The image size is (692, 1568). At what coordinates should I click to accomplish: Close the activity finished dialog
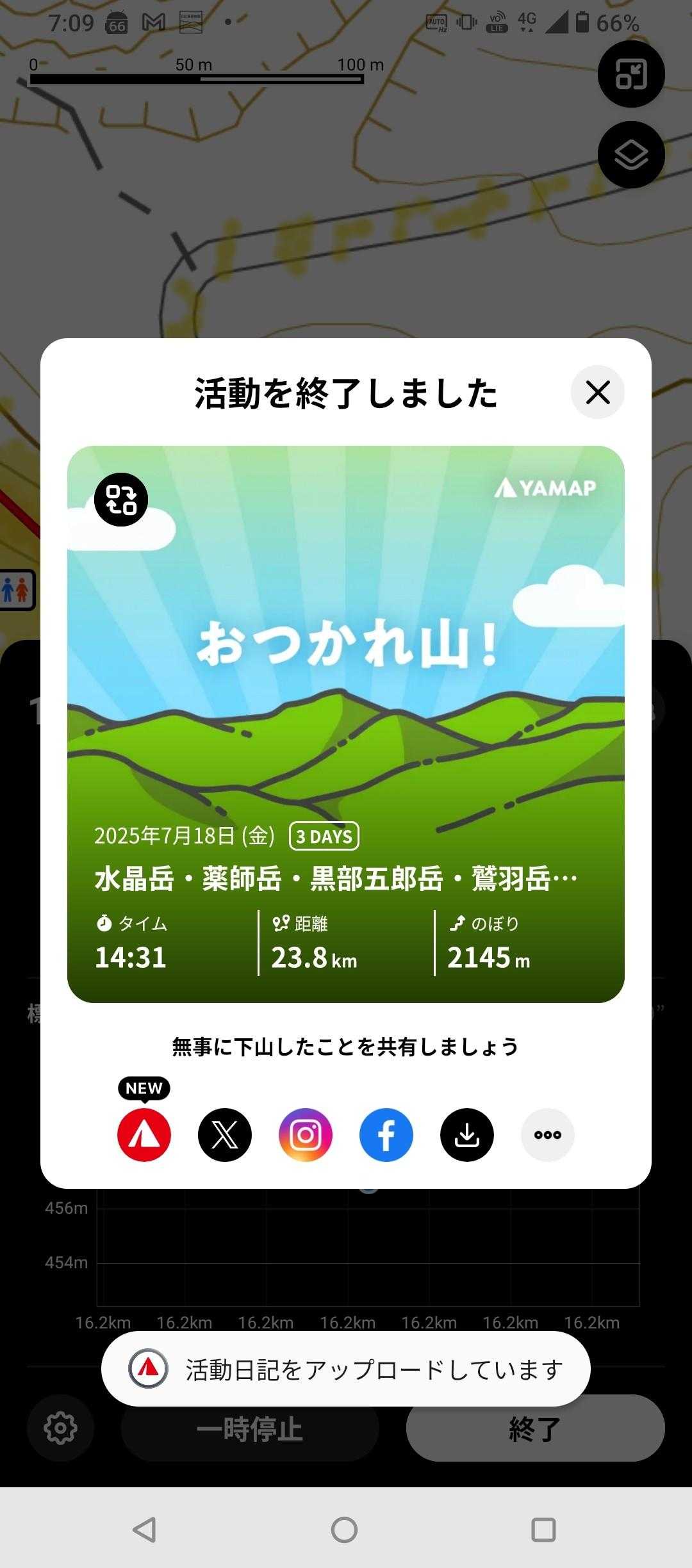(597, 392)
